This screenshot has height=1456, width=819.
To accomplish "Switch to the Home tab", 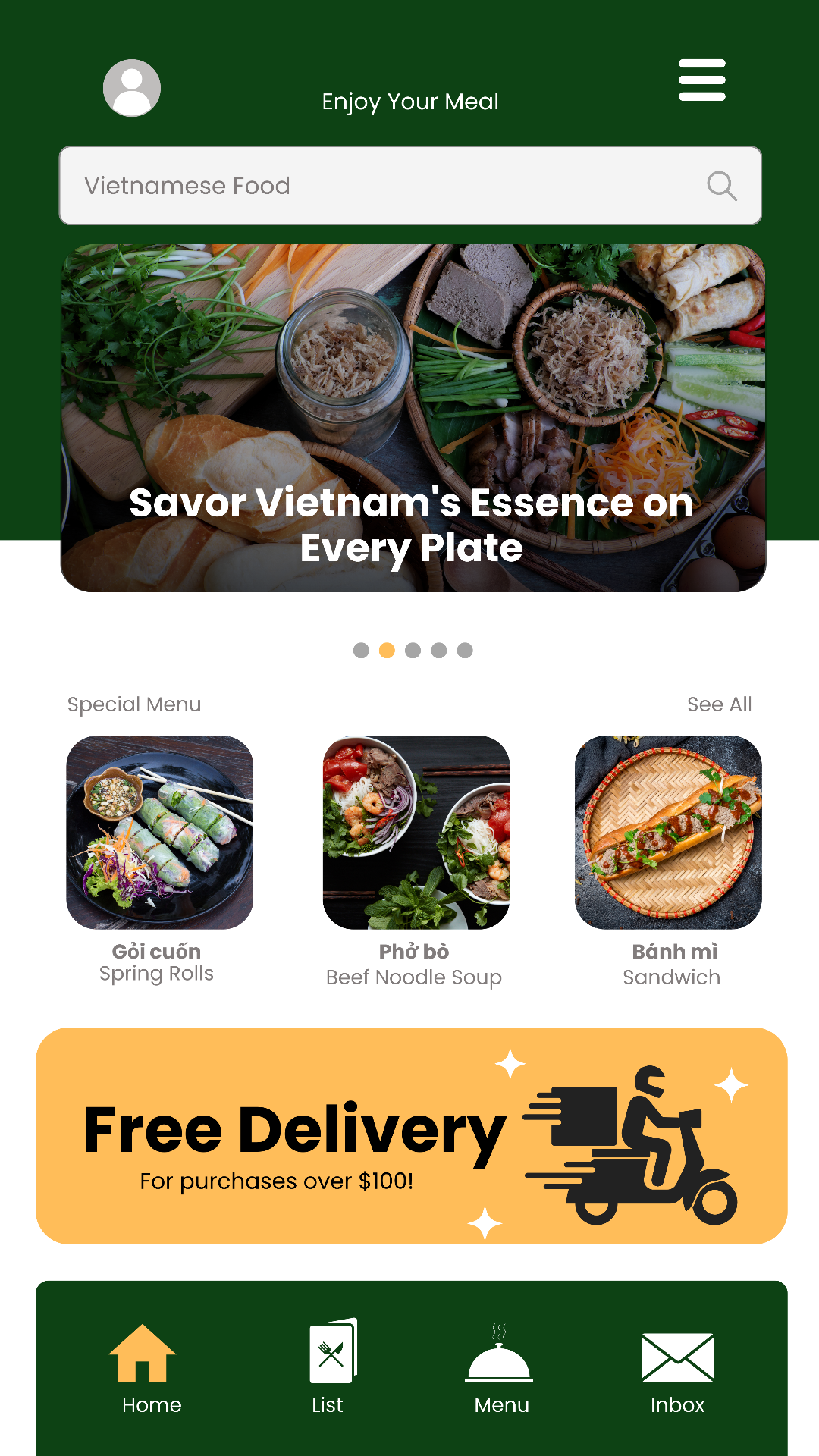I will click(x=144, y=1369).
